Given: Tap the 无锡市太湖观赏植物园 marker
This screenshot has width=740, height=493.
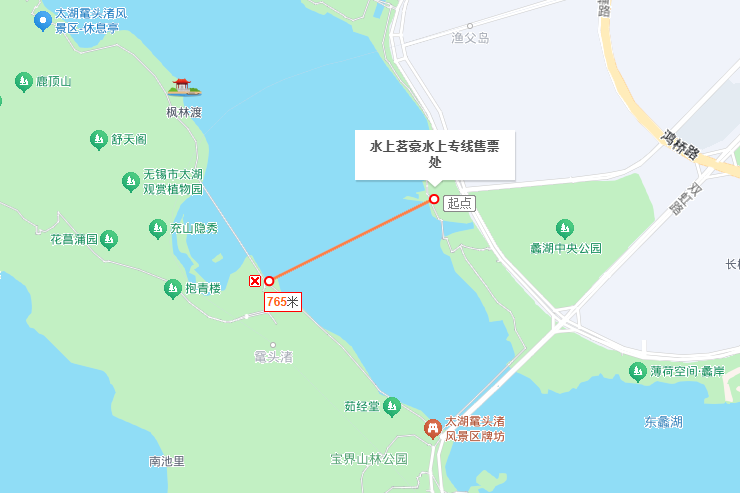Looking at the screenshot, I should [131, 182].
